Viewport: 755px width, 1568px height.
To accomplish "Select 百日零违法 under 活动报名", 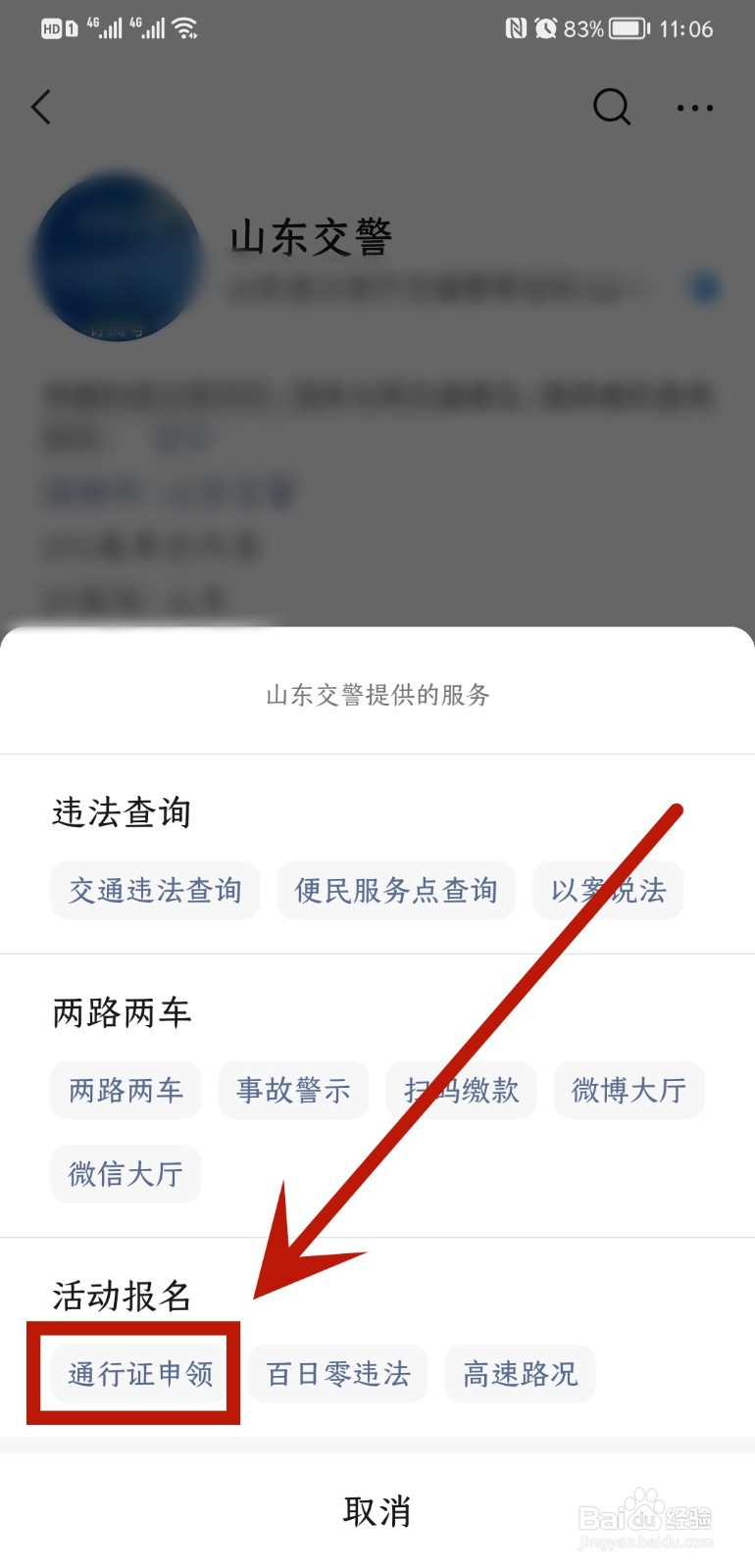I will point(337,1373).
